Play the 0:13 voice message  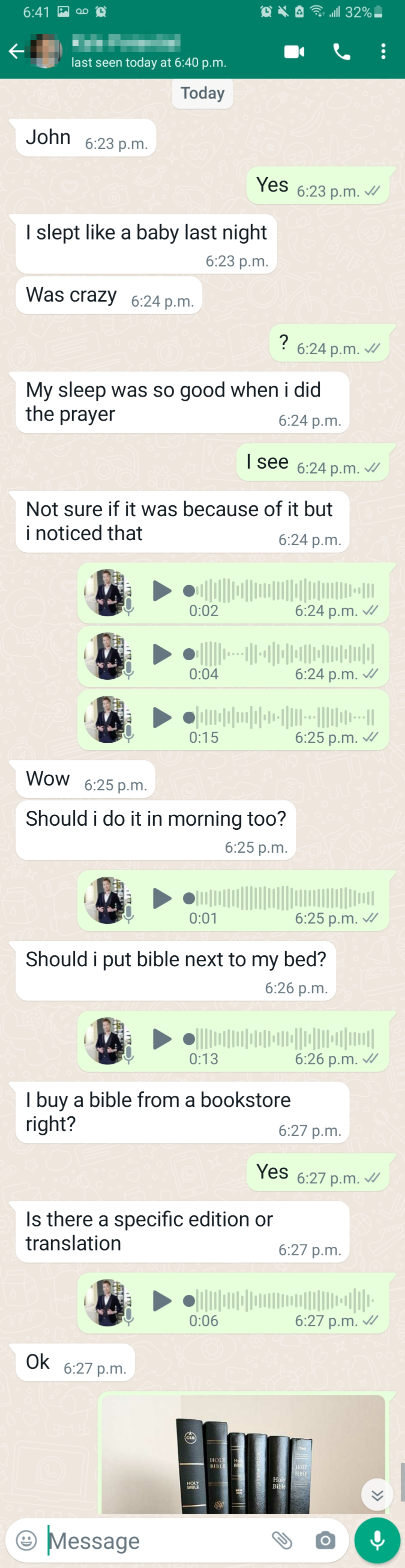coord(161,1038)
